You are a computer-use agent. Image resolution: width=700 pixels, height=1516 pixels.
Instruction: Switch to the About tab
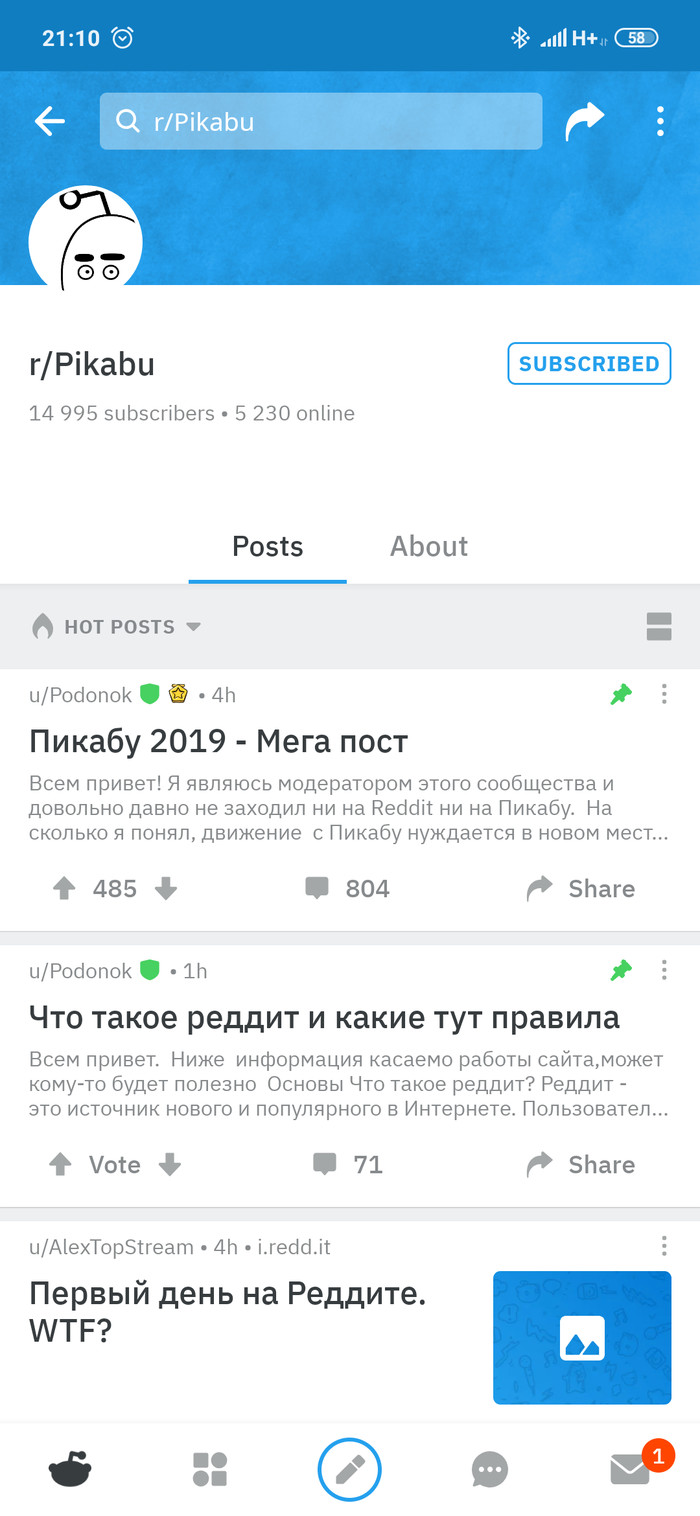[x=428, y=547]
